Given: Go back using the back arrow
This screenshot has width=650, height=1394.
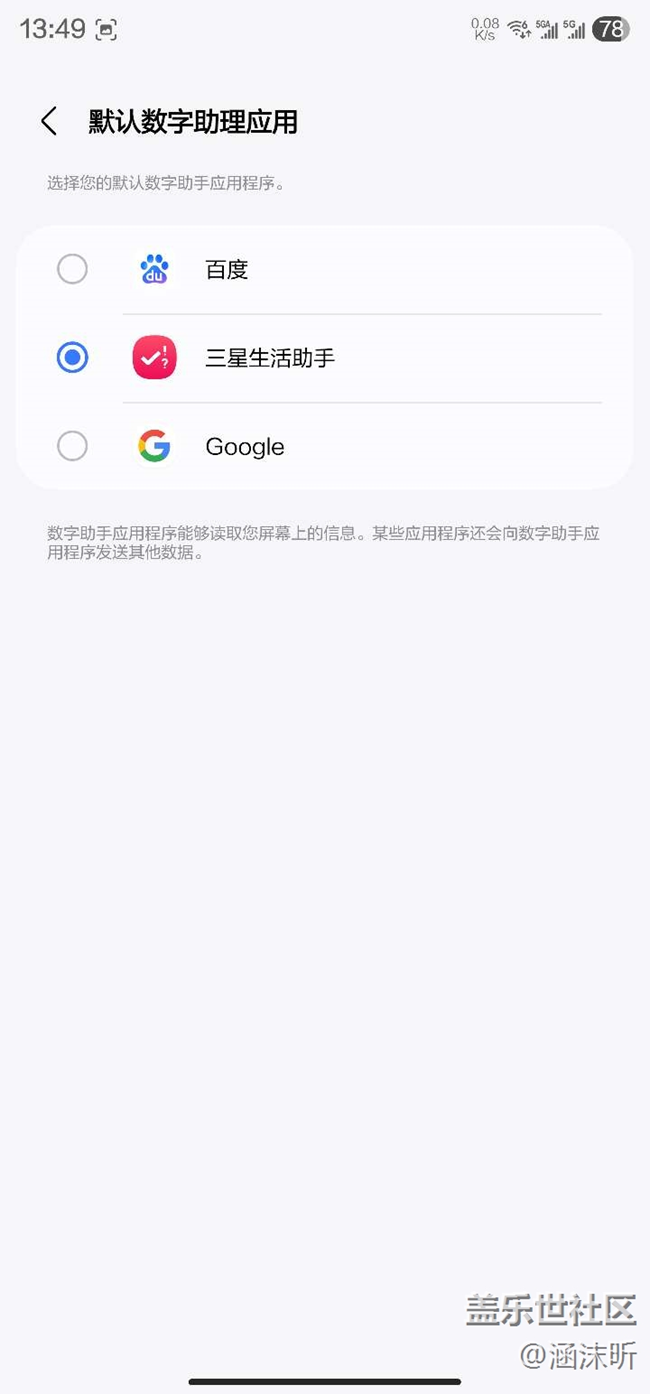Looking at the screenshot, I should pyautogui.click(x=49, y=122).
